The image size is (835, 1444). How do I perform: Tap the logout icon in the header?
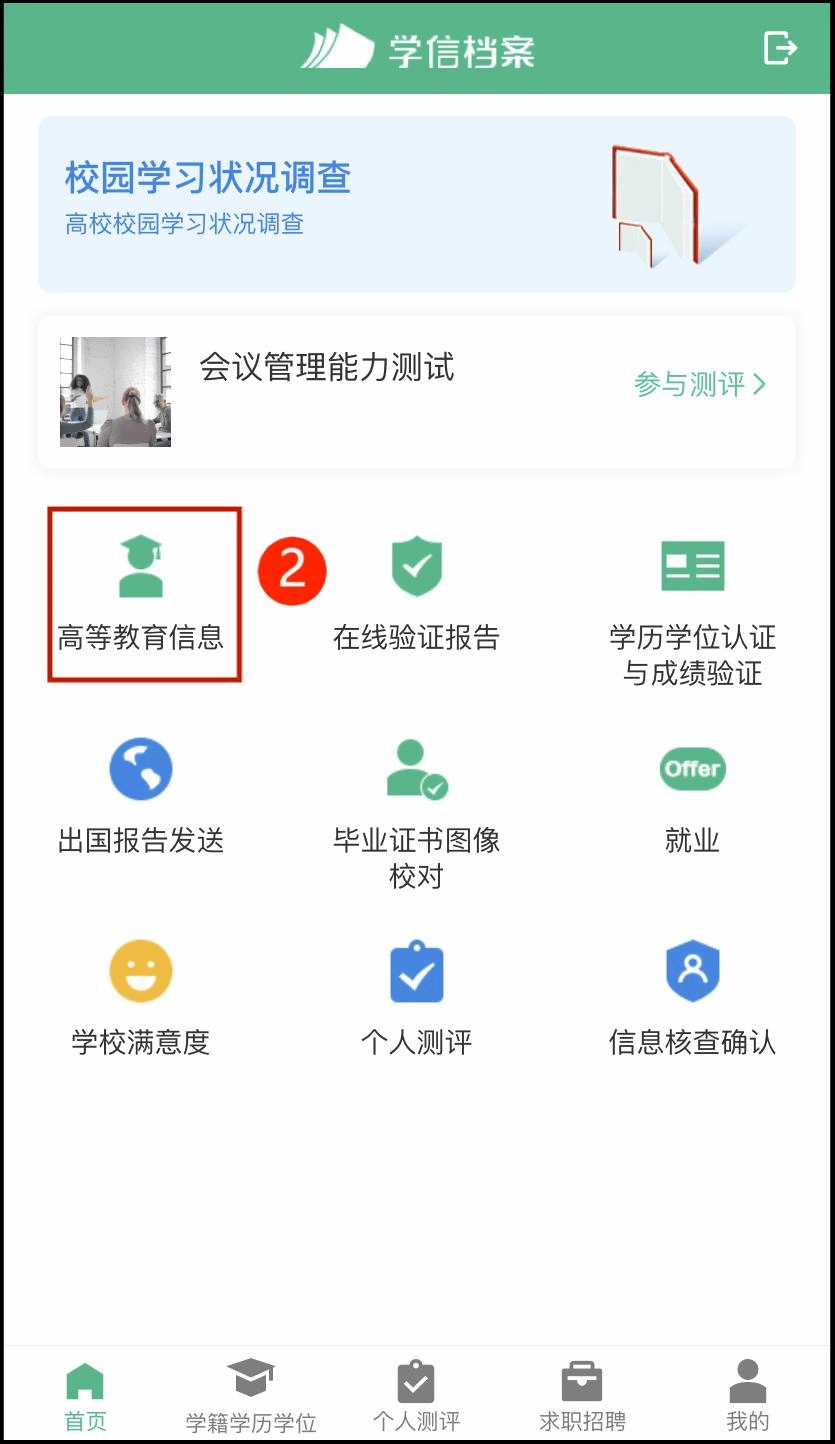click(x=780, y=48)
